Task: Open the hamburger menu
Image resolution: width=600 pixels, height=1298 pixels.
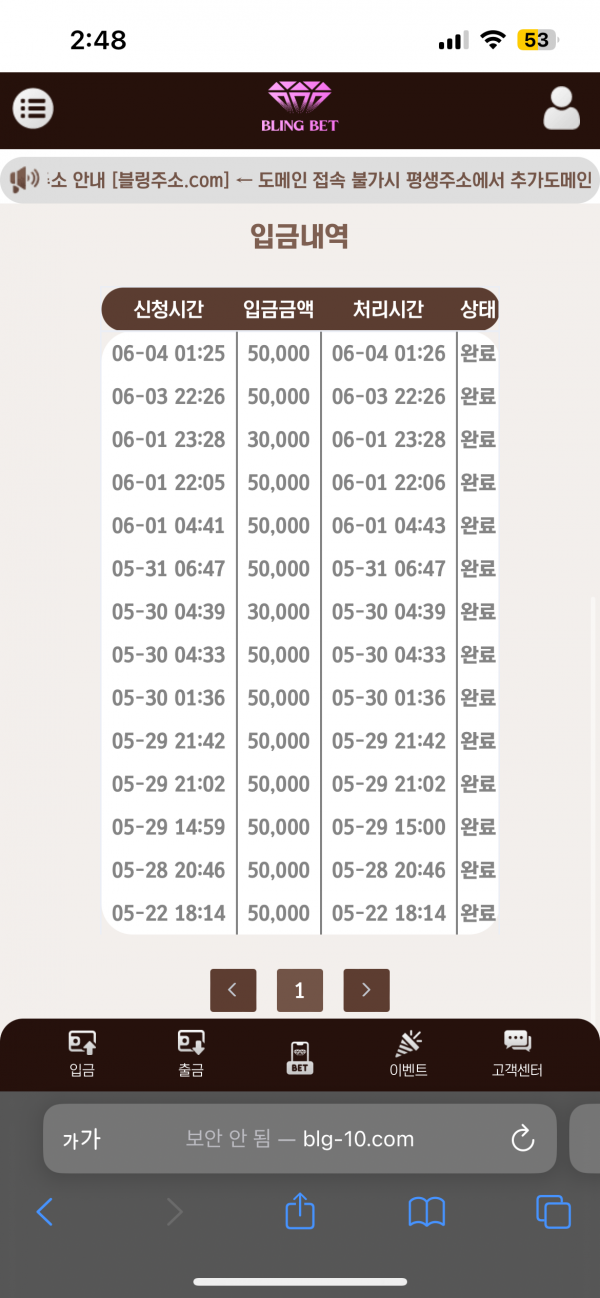Action: [33, 108]
